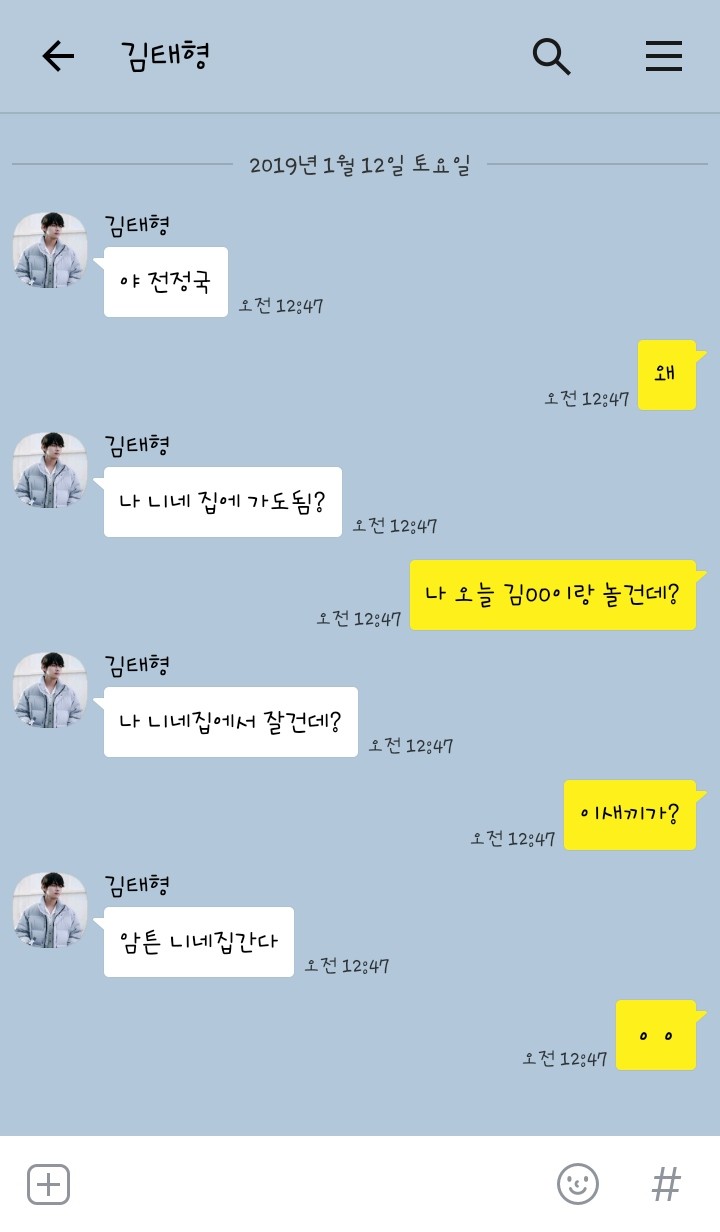Screen dimensions: 720x1232
Task: Open the chat room menu
Action: tap(663, 57)
